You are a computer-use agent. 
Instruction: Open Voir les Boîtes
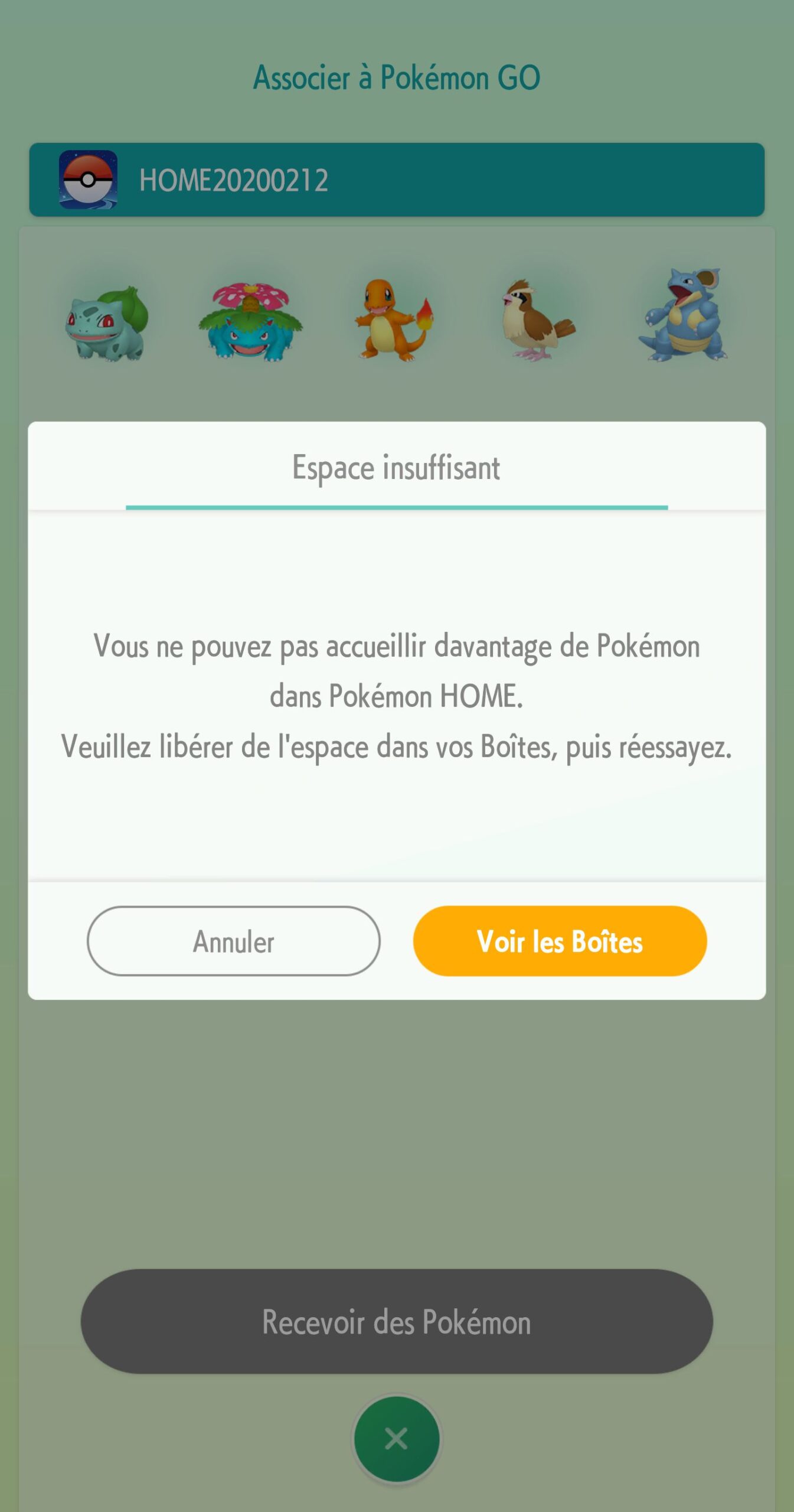[x=560, y=941]
